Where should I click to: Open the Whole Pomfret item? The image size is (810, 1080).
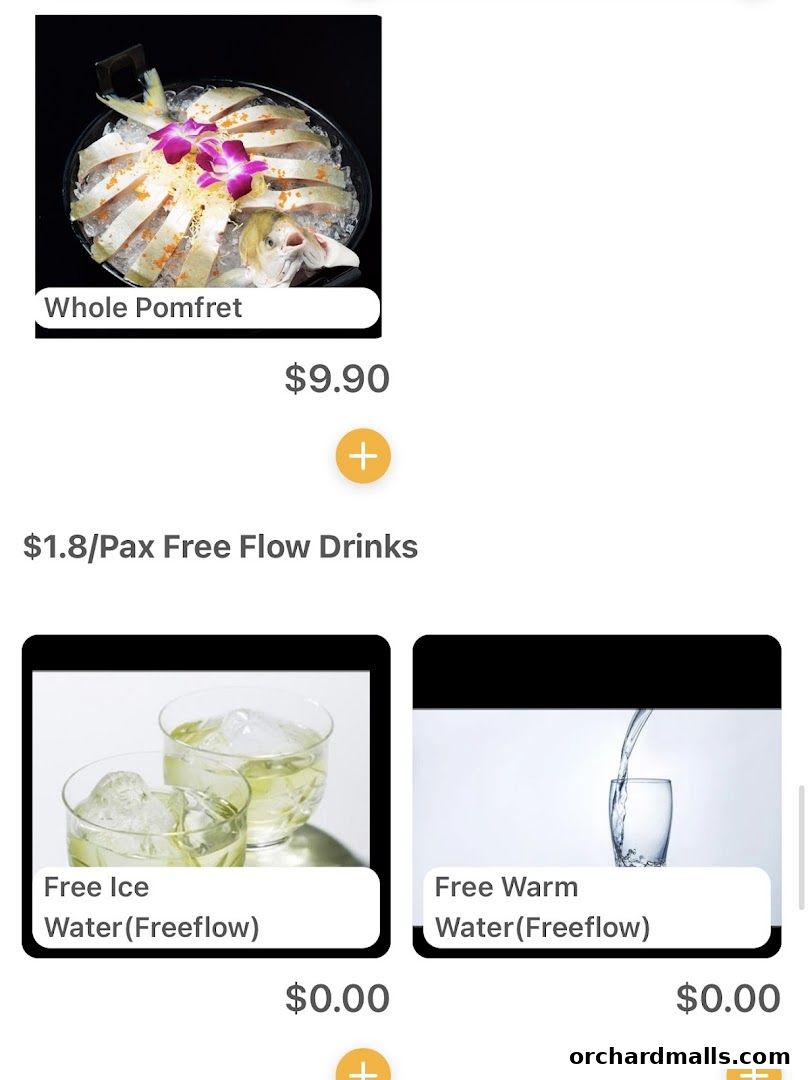click(208, 176)
